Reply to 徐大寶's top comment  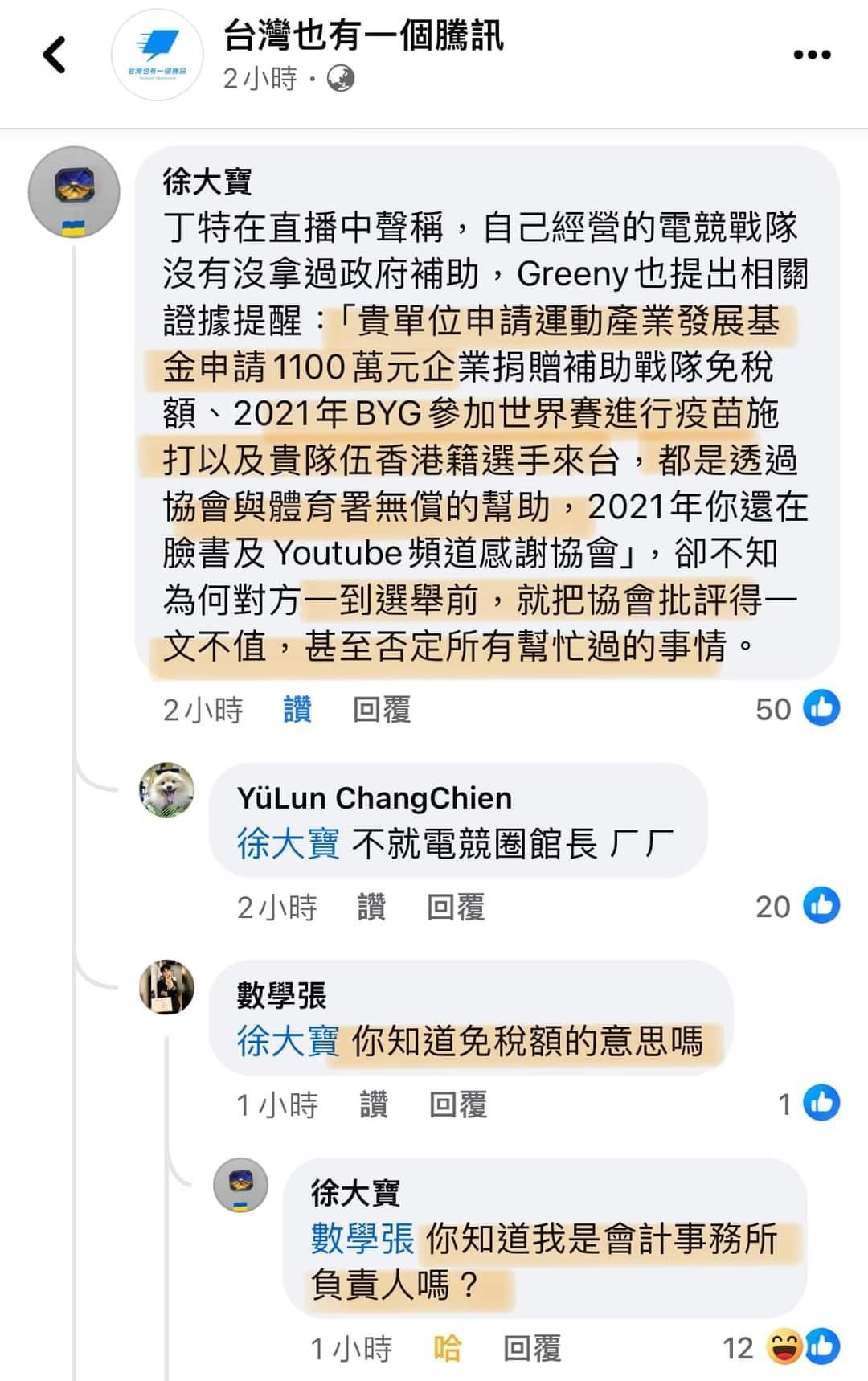tap(382, 710)
